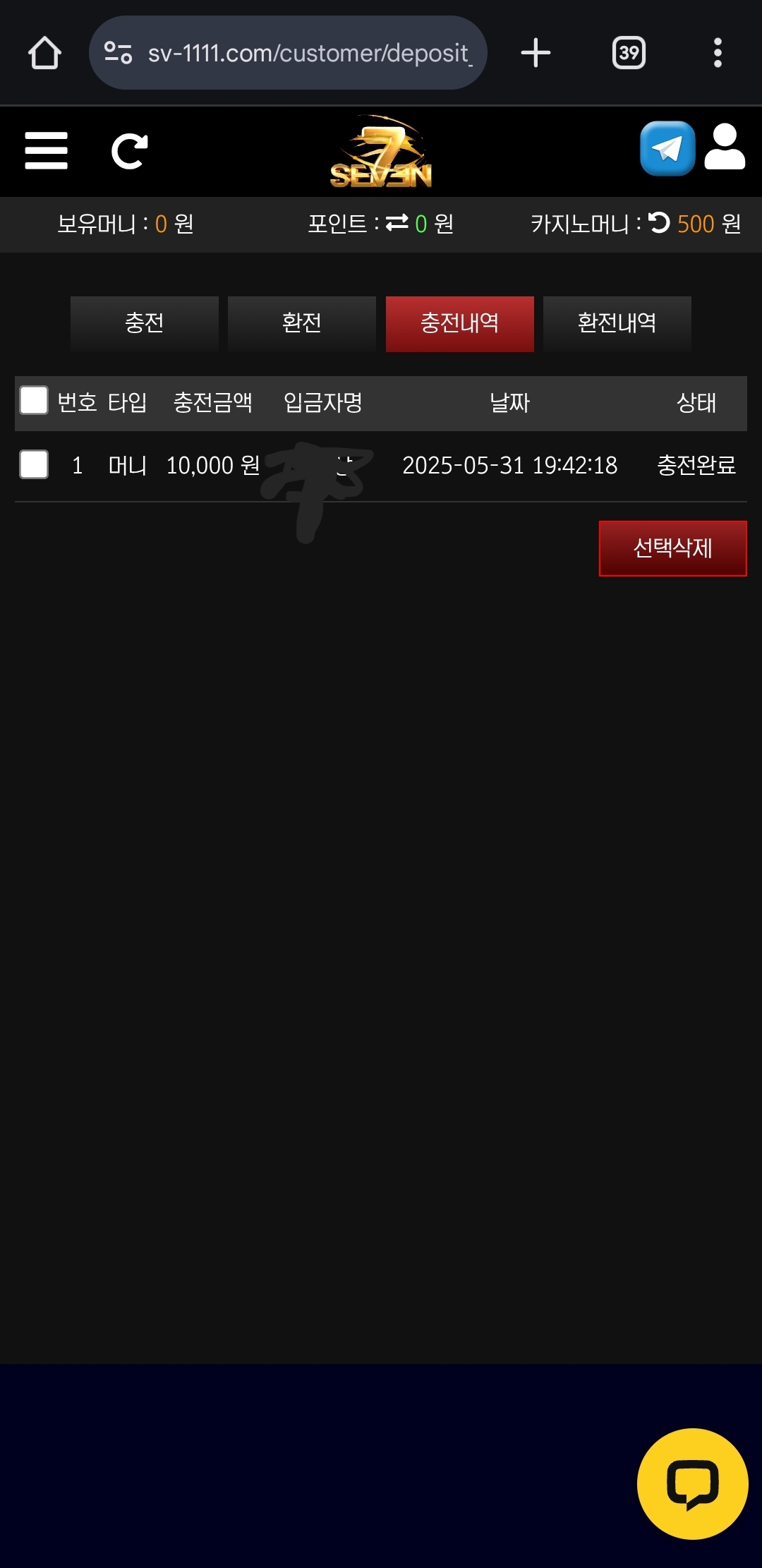Refresh casino money with the circular arrow
Viewport: 762px width, 1568px height.
(x=658, y=223)
